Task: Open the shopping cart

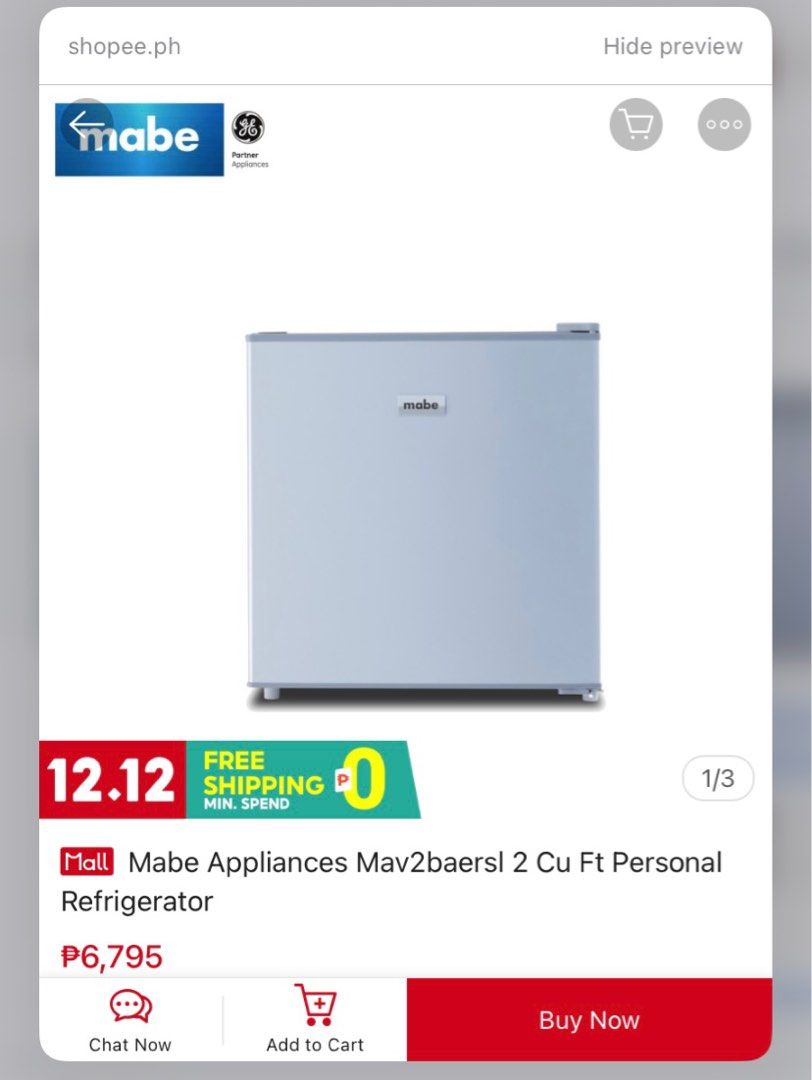Action: 637,124
